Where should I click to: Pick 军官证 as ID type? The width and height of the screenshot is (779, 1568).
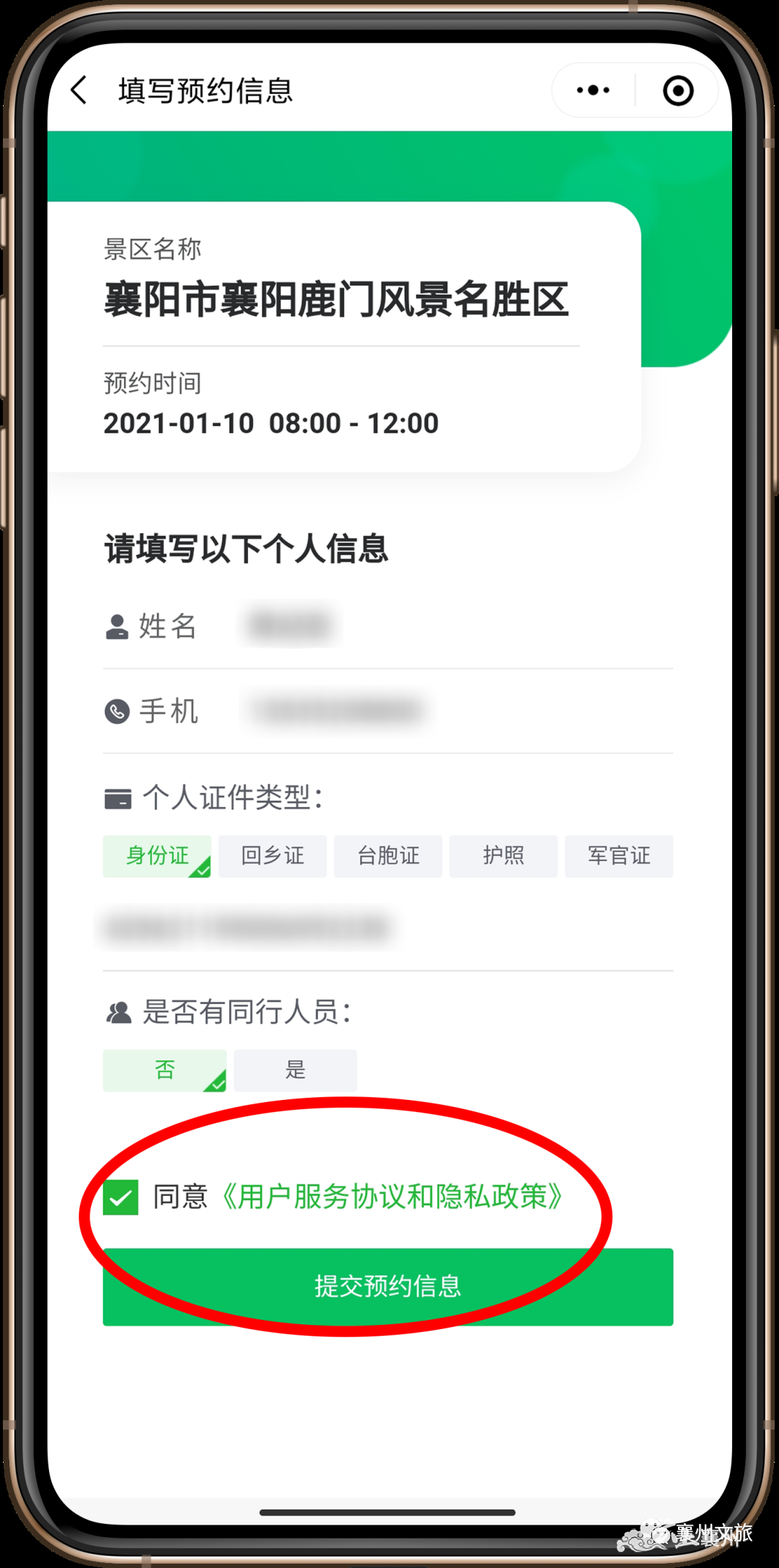[619, 856]
